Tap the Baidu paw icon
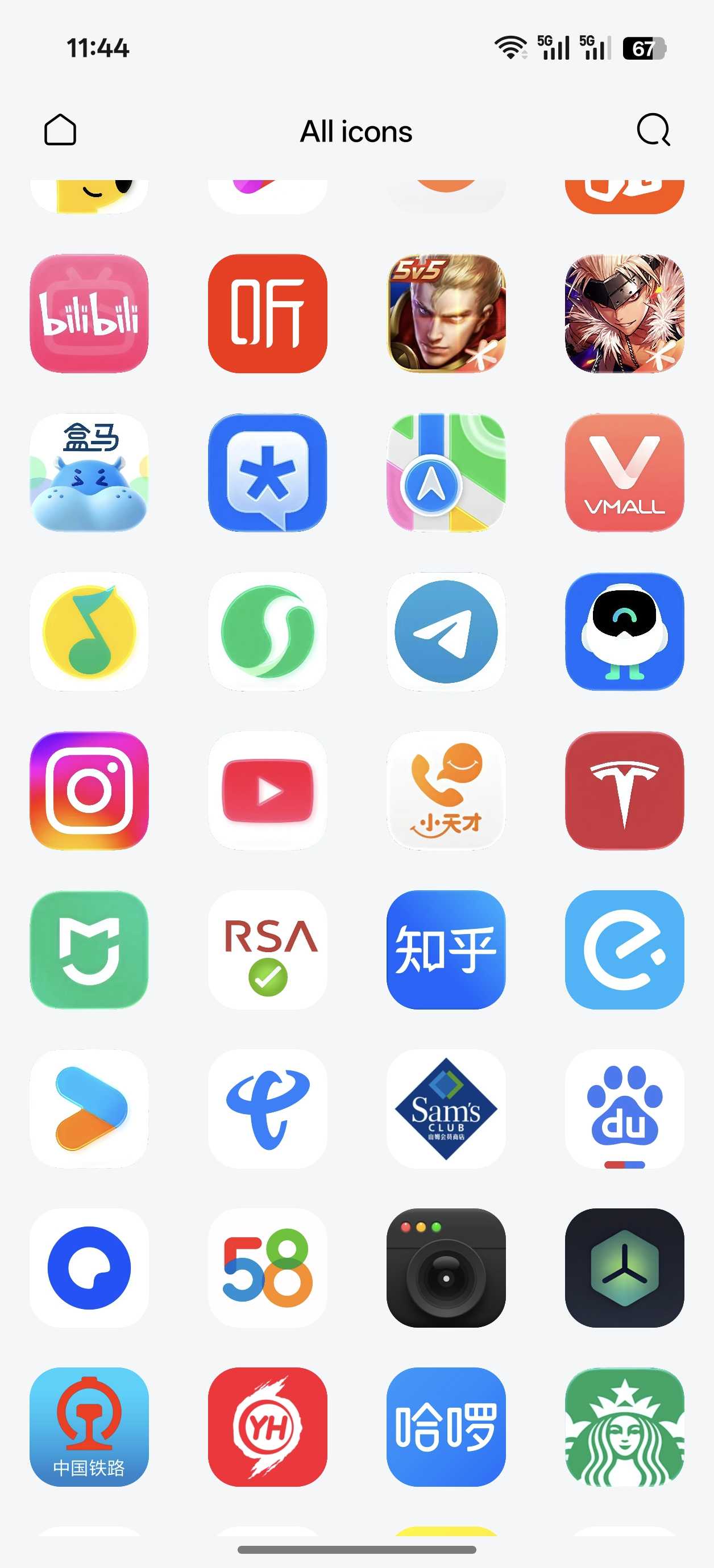The image size is (714, 1568). pyautogui.click(x=624, y=1108)
